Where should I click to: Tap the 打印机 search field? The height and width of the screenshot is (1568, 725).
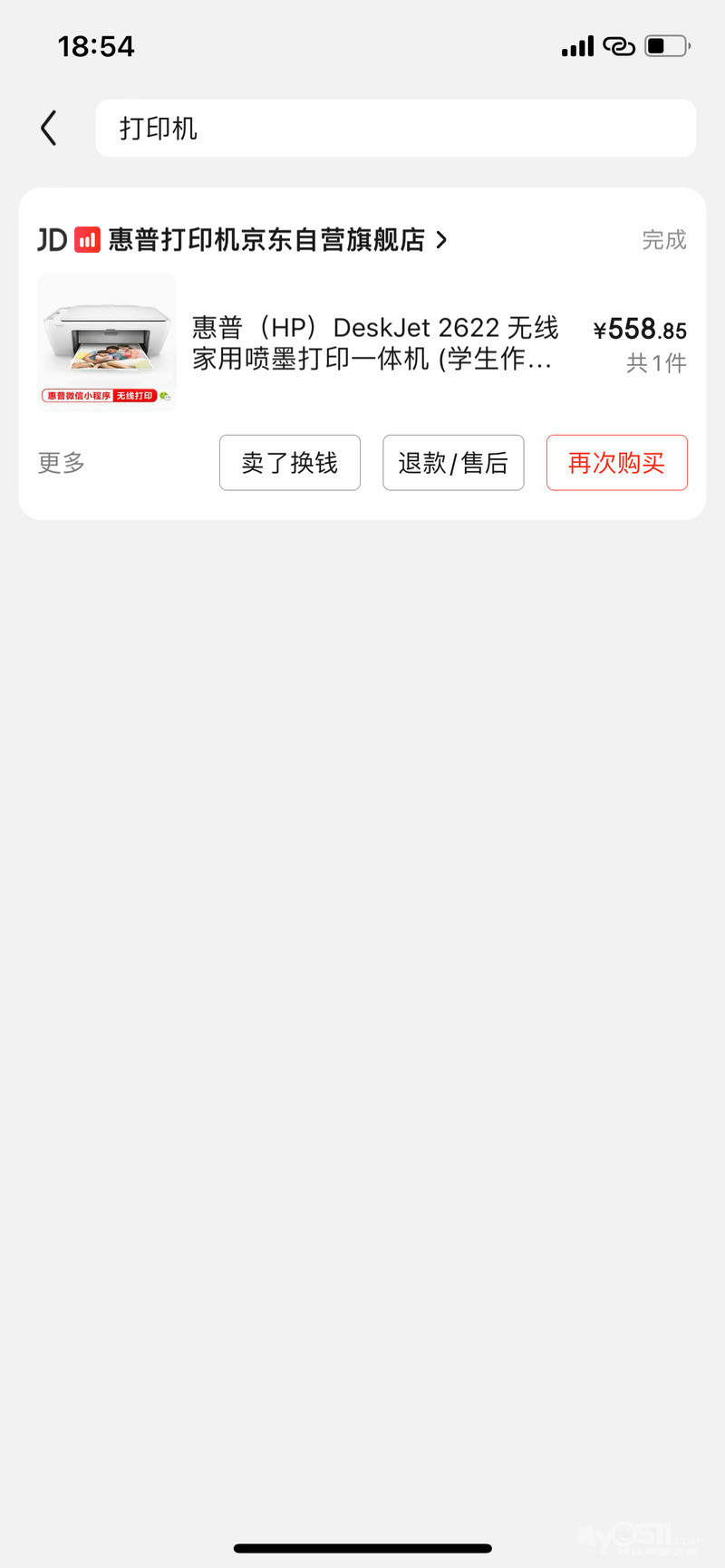click(x=395, y=128)
